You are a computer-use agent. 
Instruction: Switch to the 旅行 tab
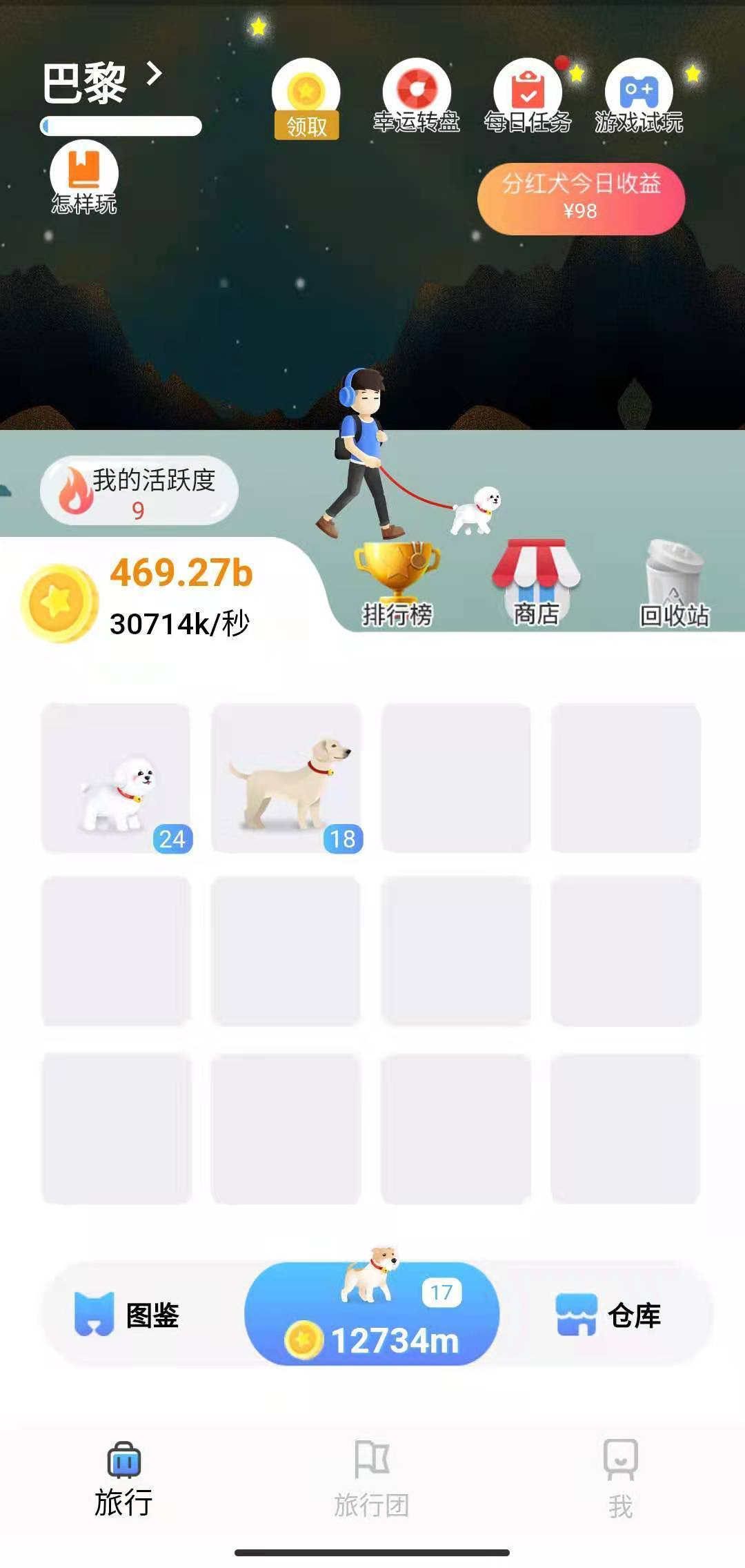click(124, 1480)
